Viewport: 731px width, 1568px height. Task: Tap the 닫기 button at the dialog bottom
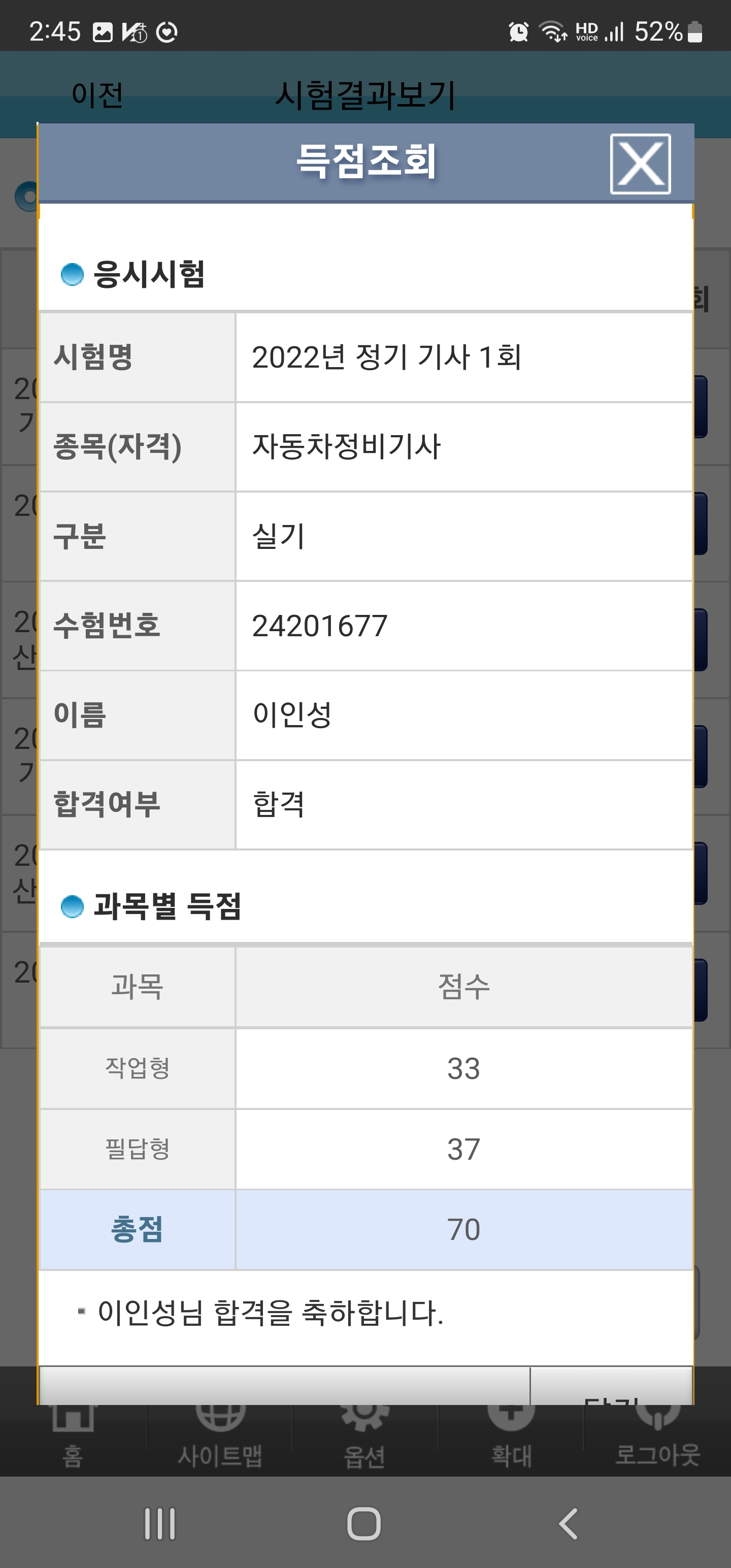(x=611, y=1386)
